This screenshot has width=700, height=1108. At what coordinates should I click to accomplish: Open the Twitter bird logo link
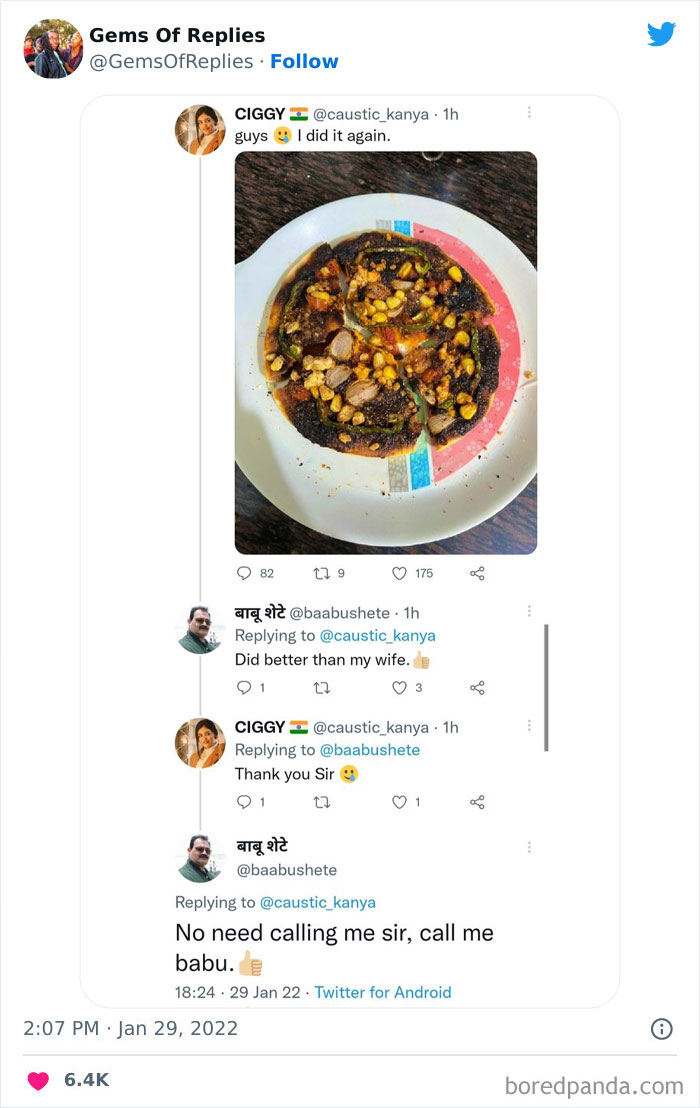pyautogui.click(x=661, y=35)
